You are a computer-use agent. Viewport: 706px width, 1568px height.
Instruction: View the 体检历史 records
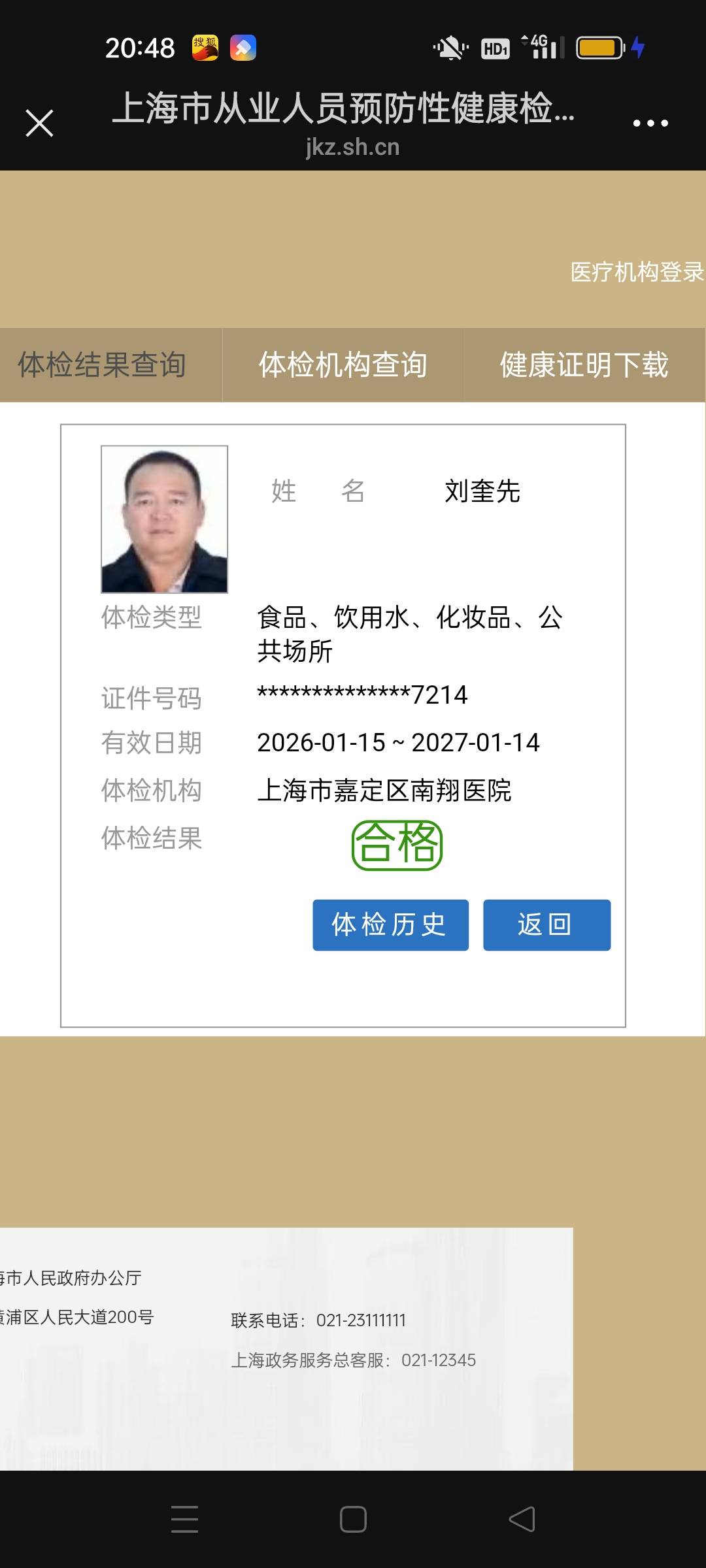coord(390,924)
